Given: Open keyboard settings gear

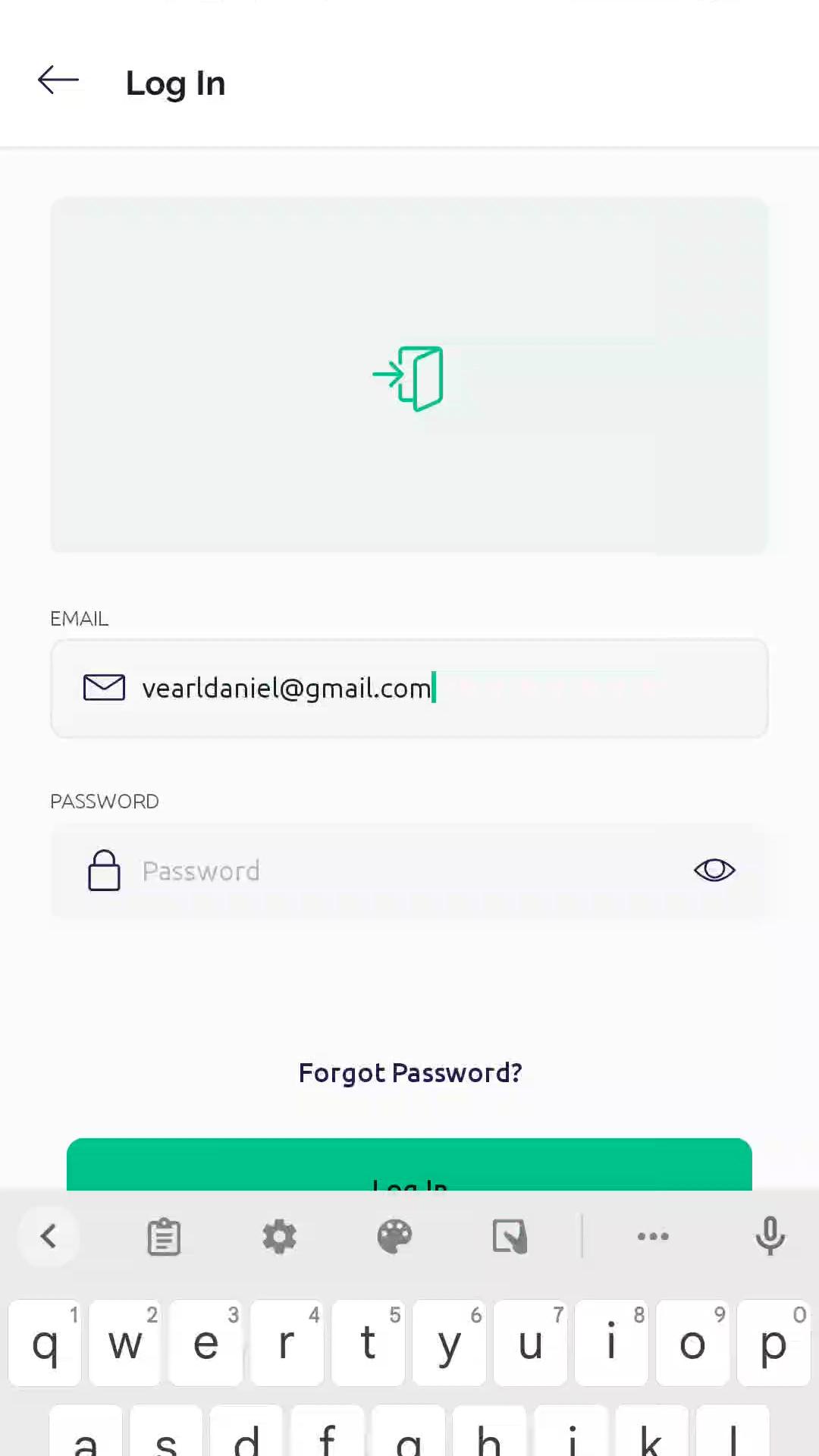Looking at the screenshot, I should click(279, 1237).
